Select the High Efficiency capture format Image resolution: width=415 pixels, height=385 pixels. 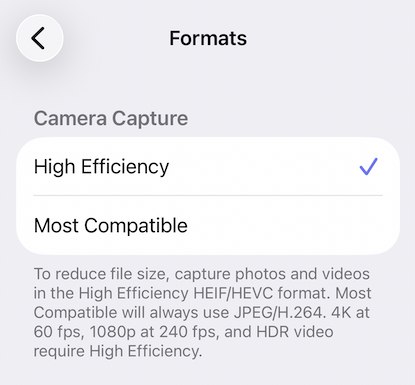coord(208,166)
